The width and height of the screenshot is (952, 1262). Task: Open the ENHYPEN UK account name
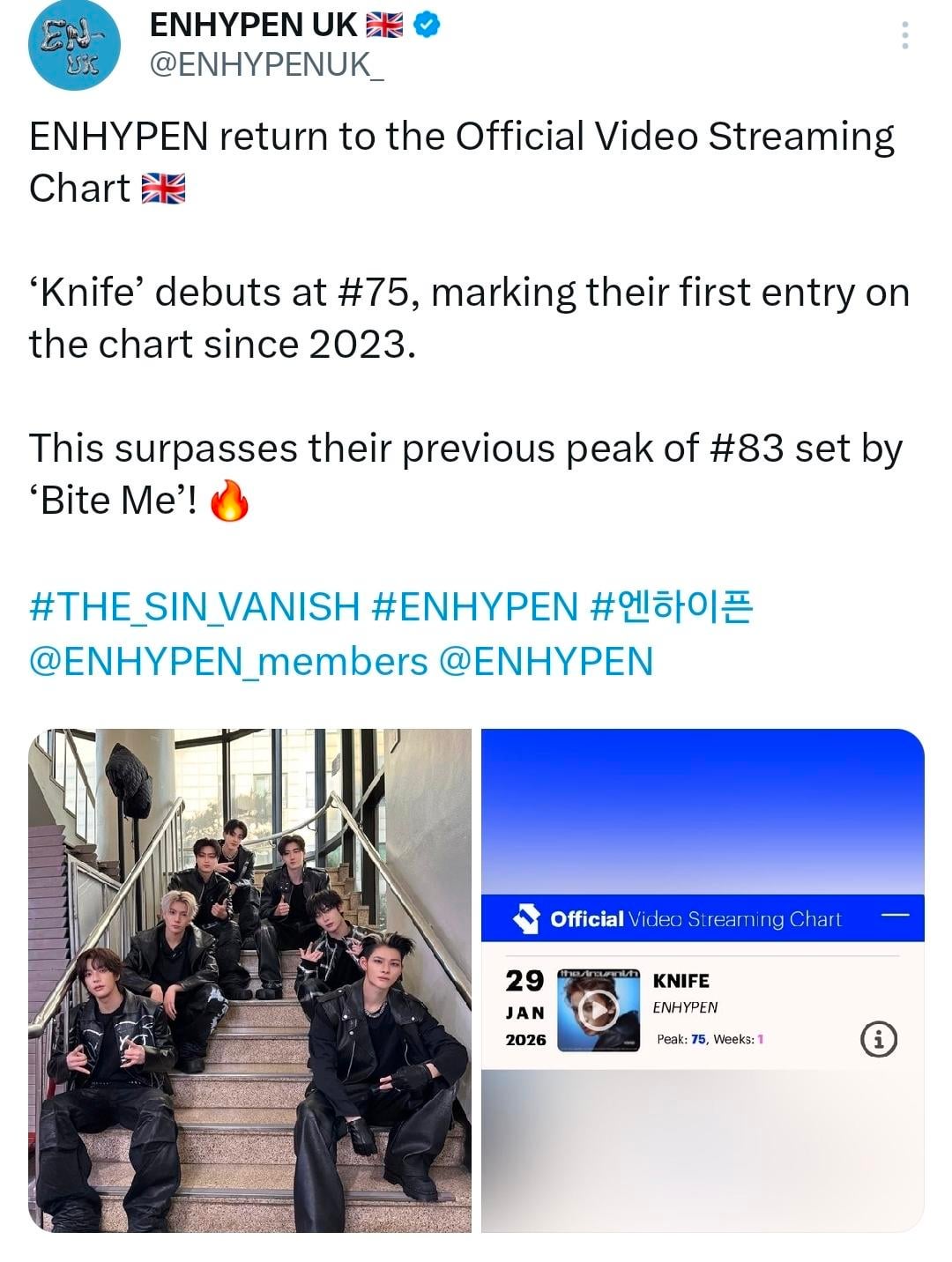coord(254,26)
